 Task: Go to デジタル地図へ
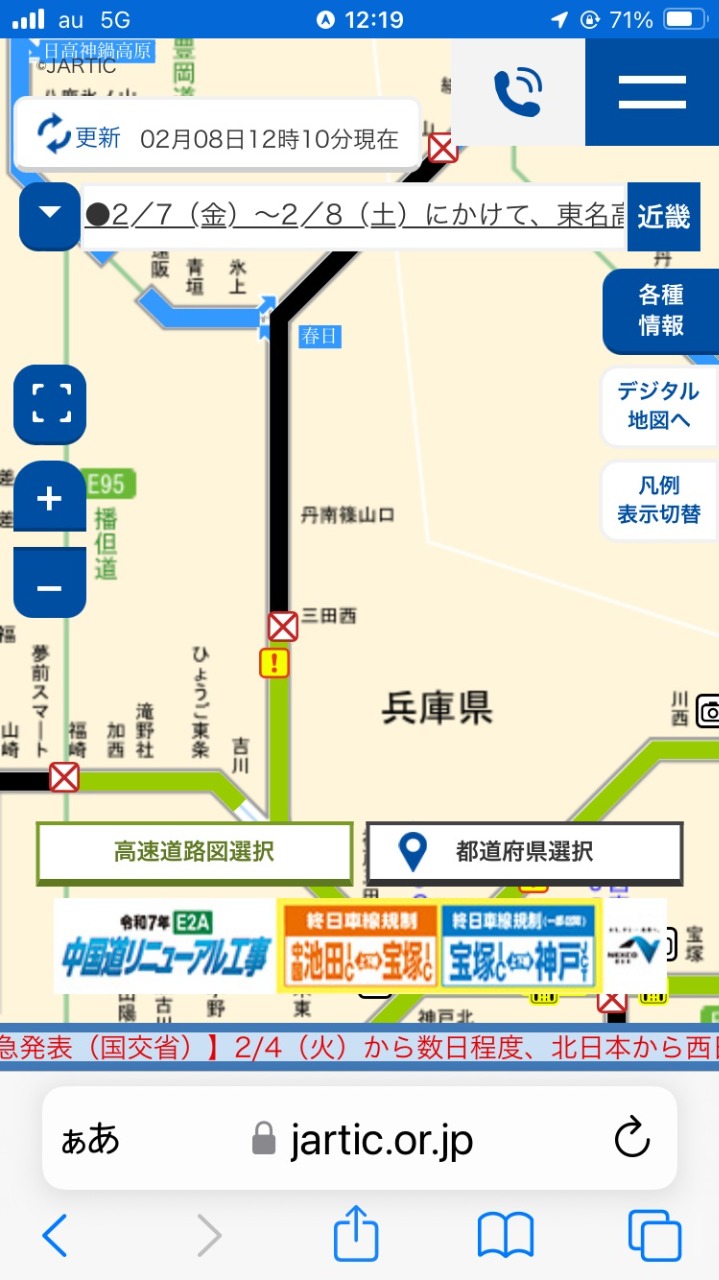tap(659, 406)
